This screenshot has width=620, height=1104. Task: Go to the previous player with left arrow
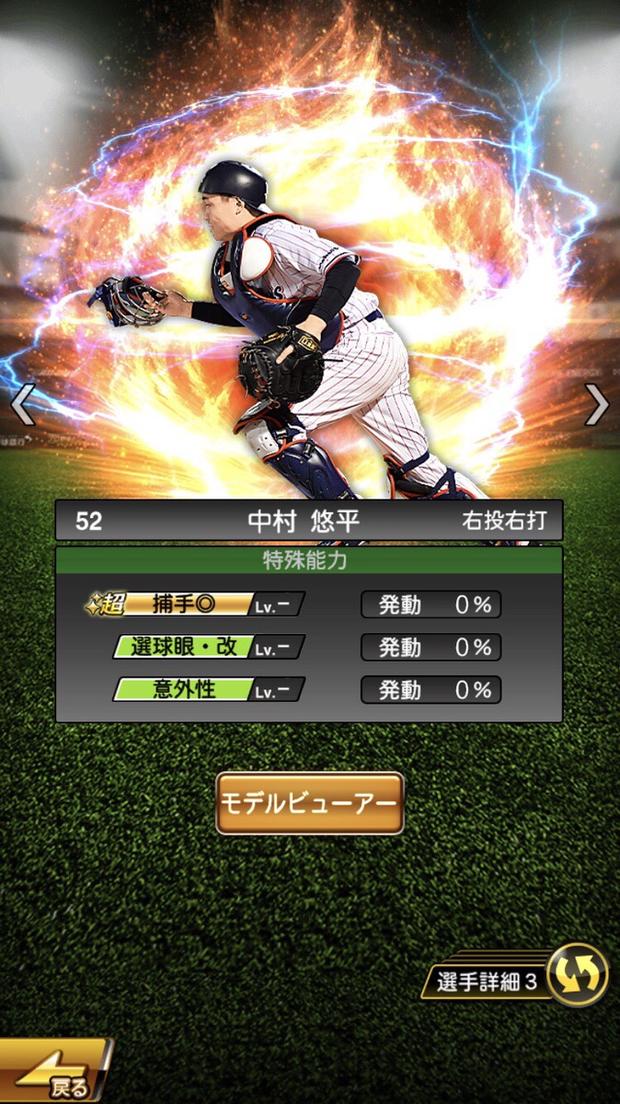click(x=22, y=405)
